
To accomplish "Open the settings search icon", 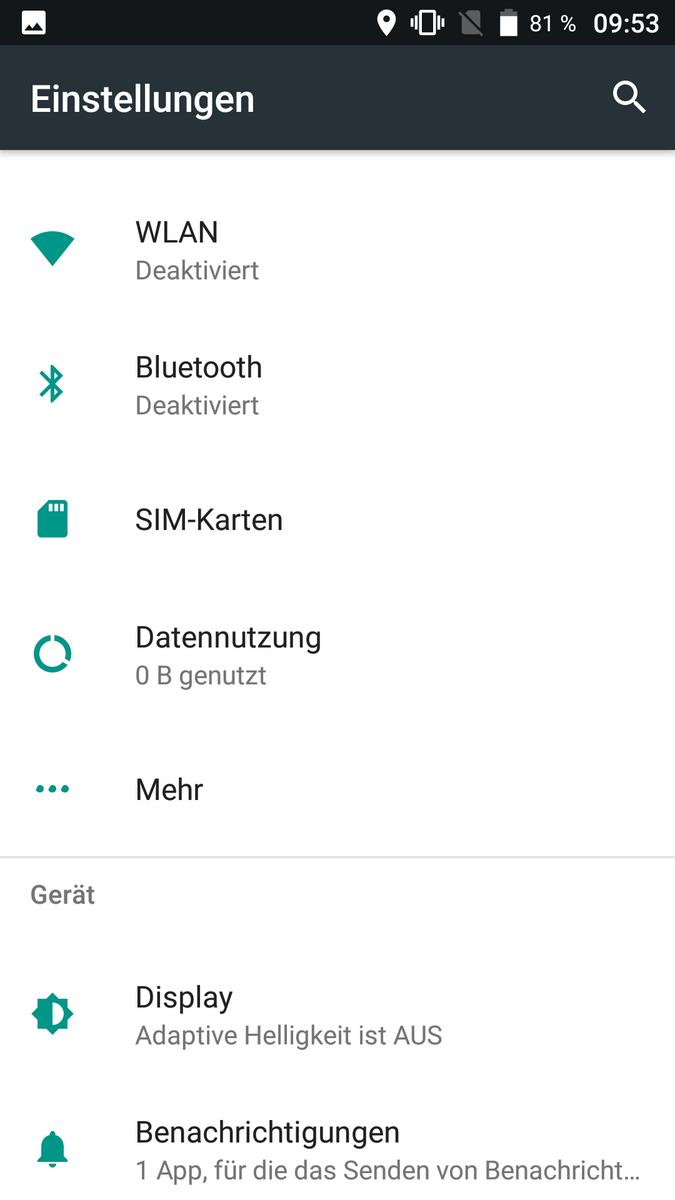I will [x=629, y=98].
